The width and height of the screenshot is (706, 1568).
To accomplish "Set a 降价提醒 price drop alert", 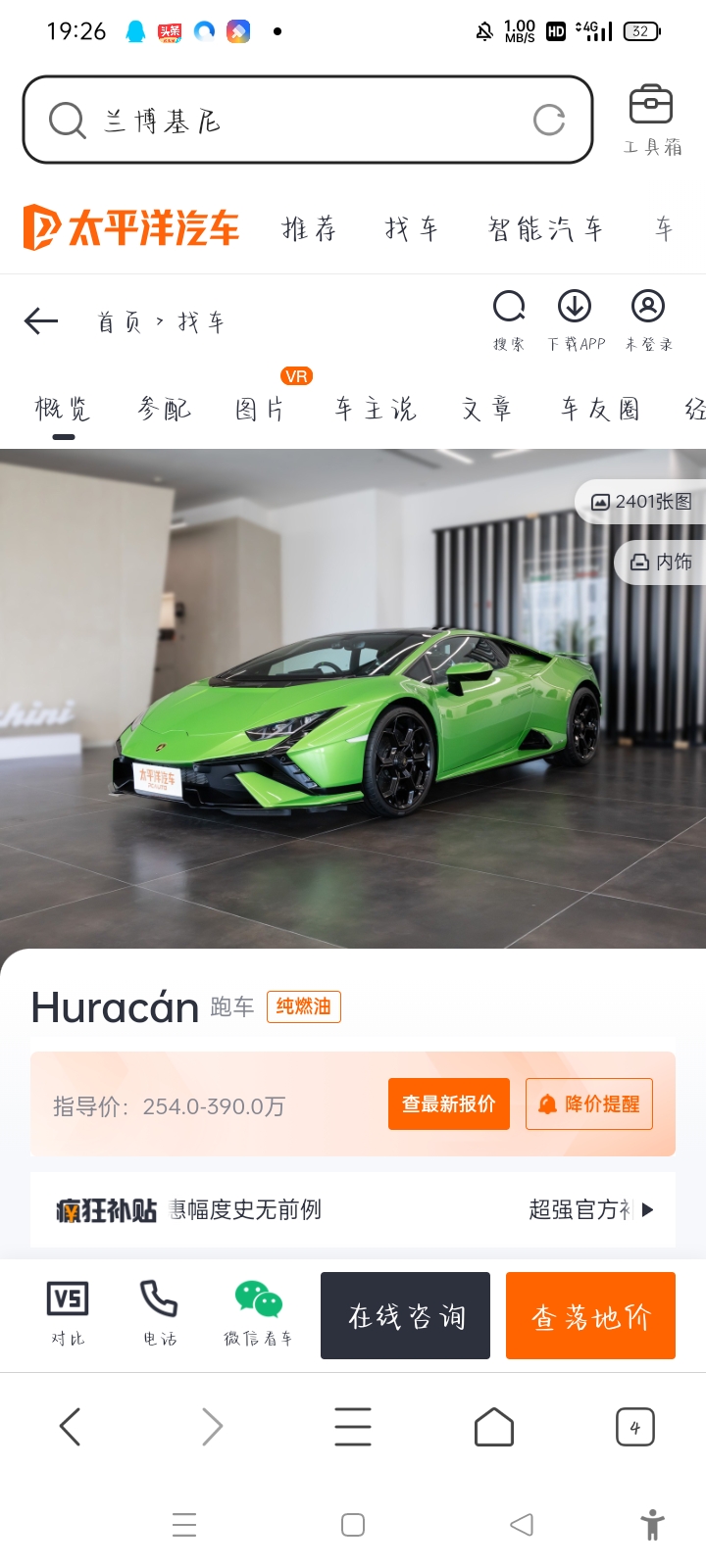I will 589,1104.
